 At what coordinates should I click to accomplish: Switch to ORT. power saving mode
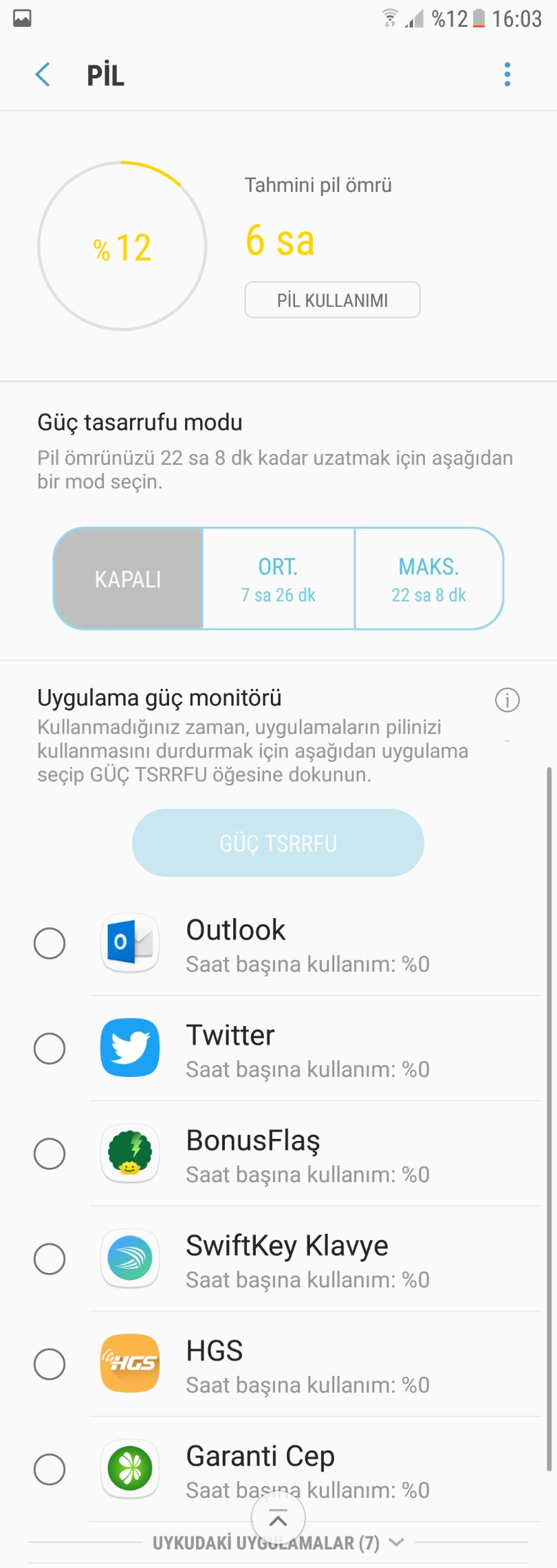coord(278,579)
